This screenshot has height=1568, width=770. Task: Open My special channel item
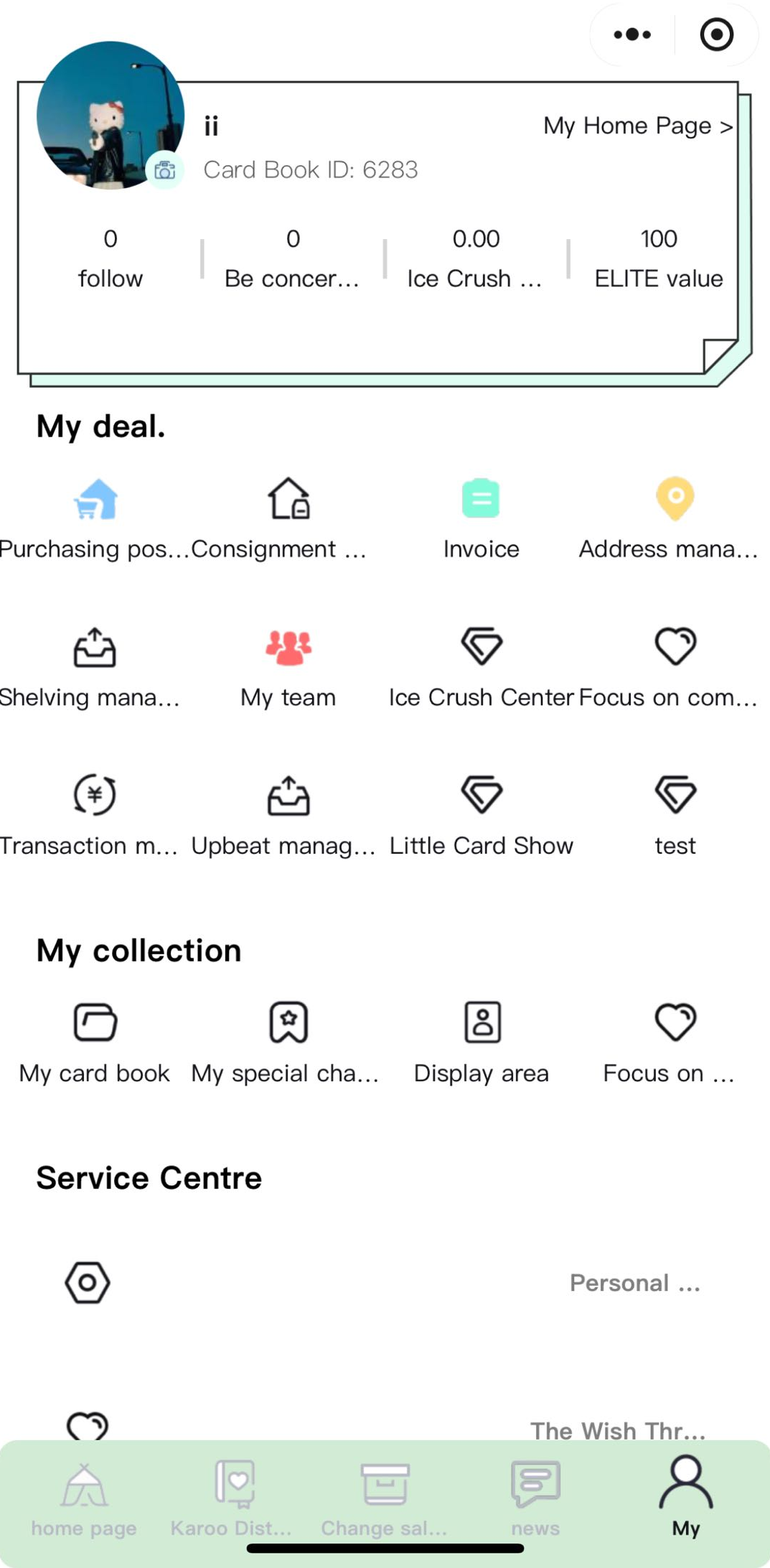coord(288,1042)
